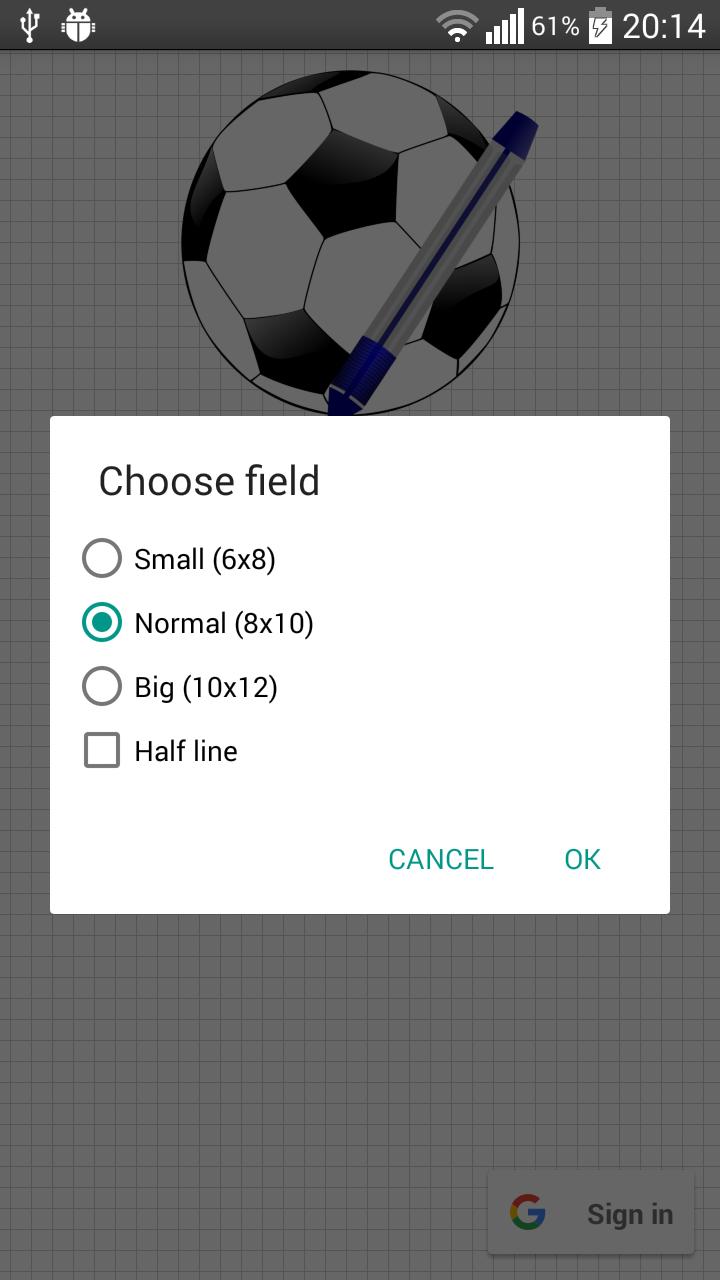Click the Half line text label
Viewport: 720px width, 1280px height.
coord(185,750)
